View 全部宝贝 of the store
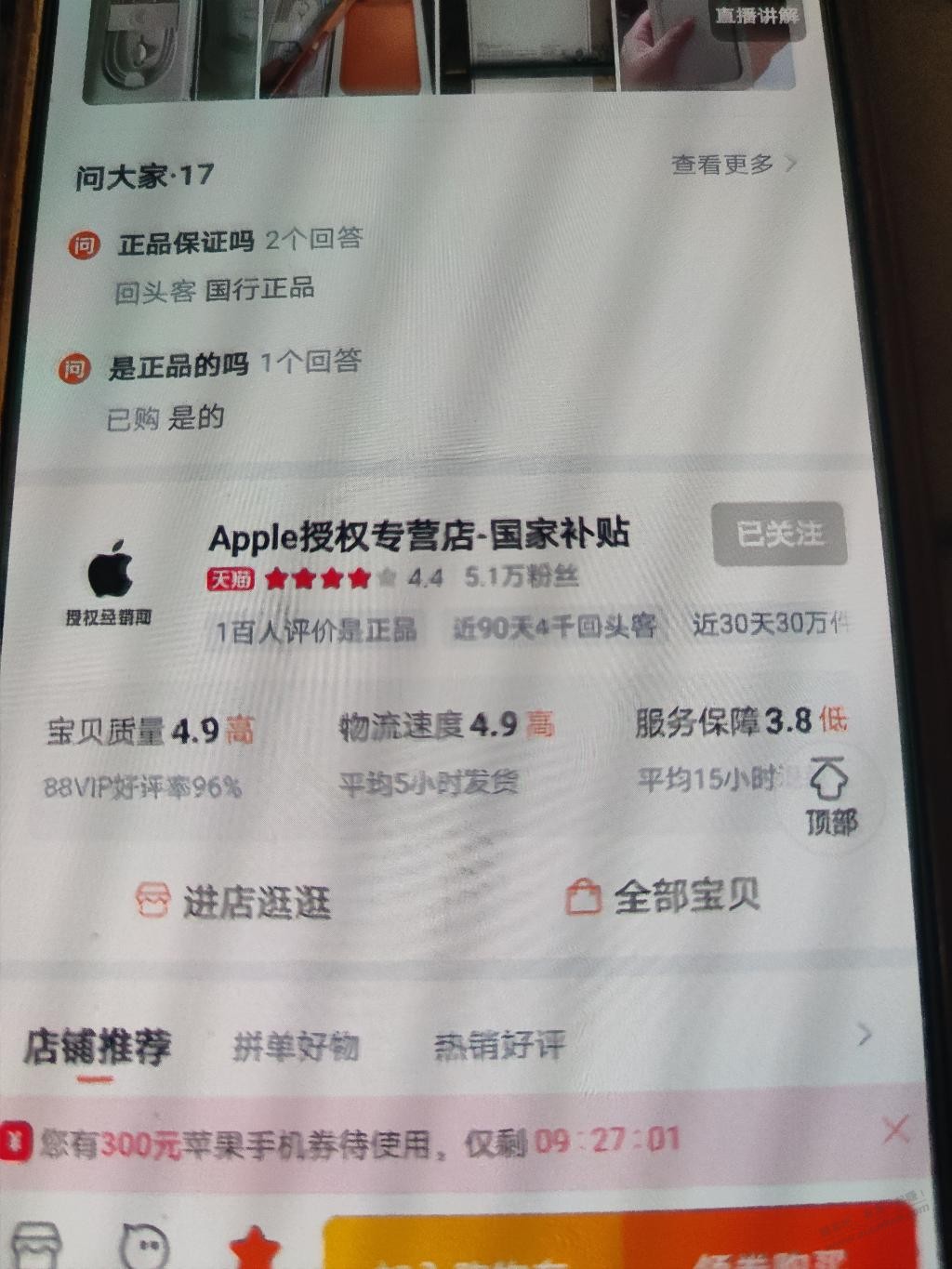The height and width of the screenshot is (1269, 952). (663, 897)
